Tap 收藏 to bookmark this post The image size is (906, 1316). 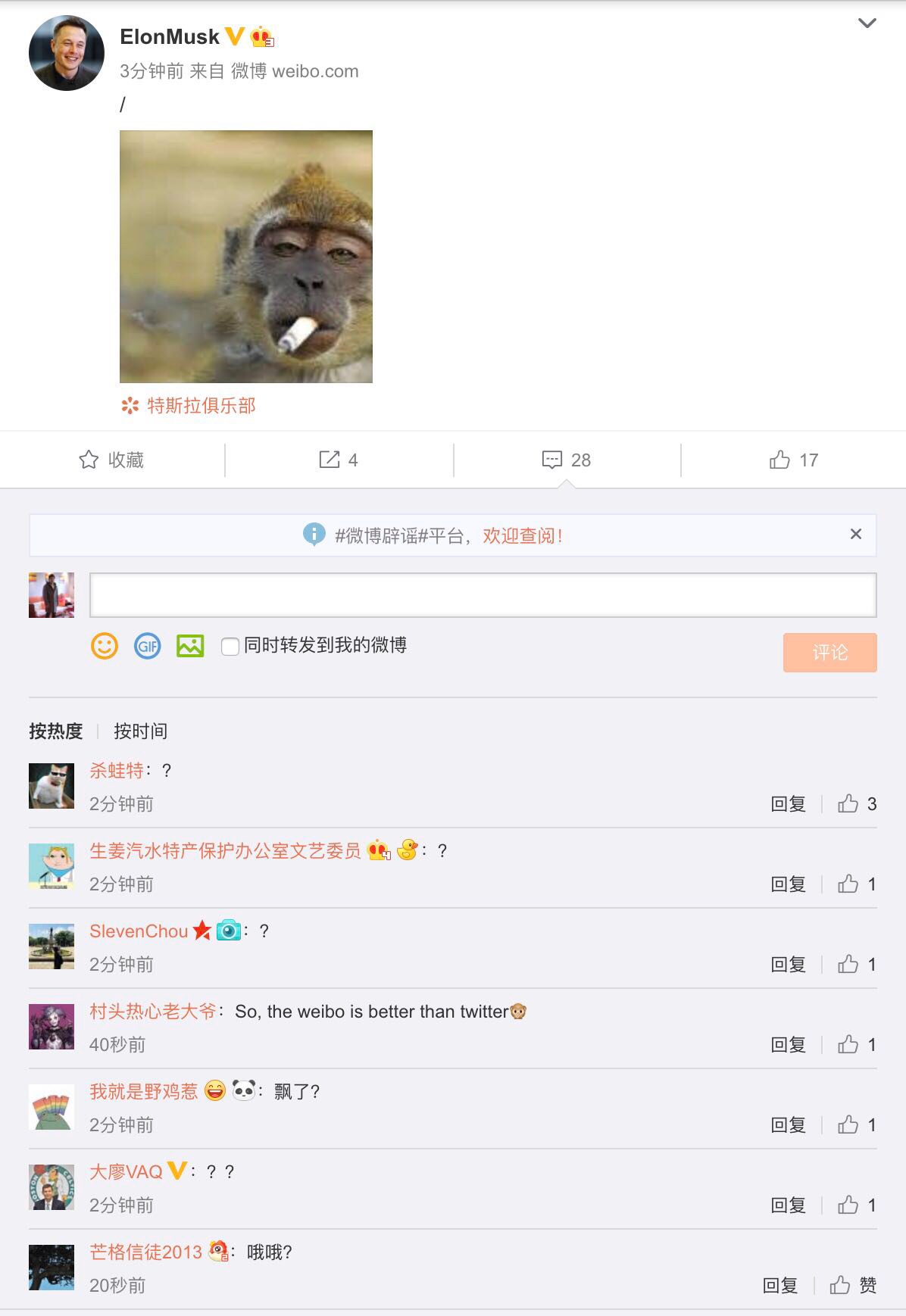[111, 460]
